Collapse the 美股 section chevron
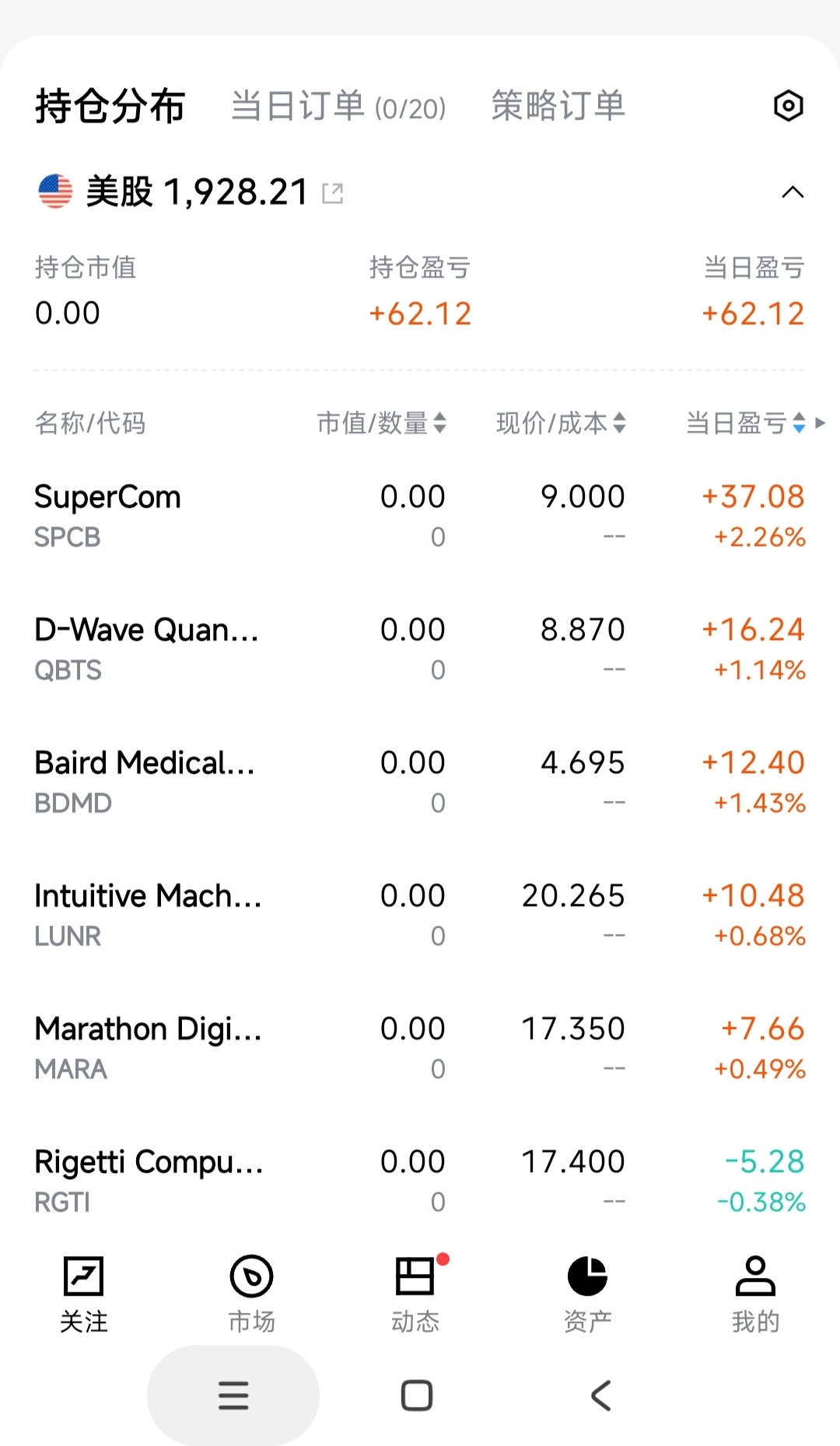This screenshot has height=1446, width=840. pyautogui.click(x=793, y=192)
